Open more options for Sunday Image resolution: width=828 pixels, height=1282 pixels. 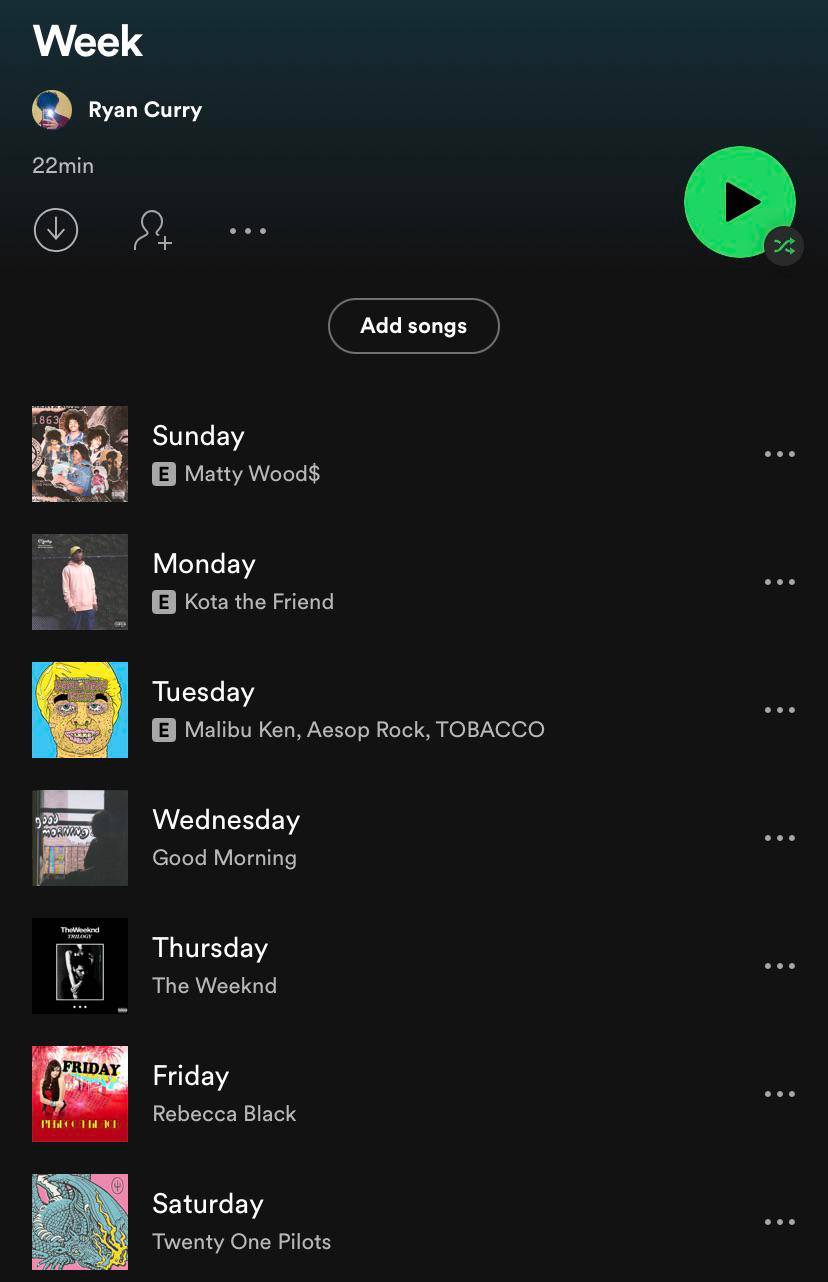pyautogui.click(x=779, y=454)
